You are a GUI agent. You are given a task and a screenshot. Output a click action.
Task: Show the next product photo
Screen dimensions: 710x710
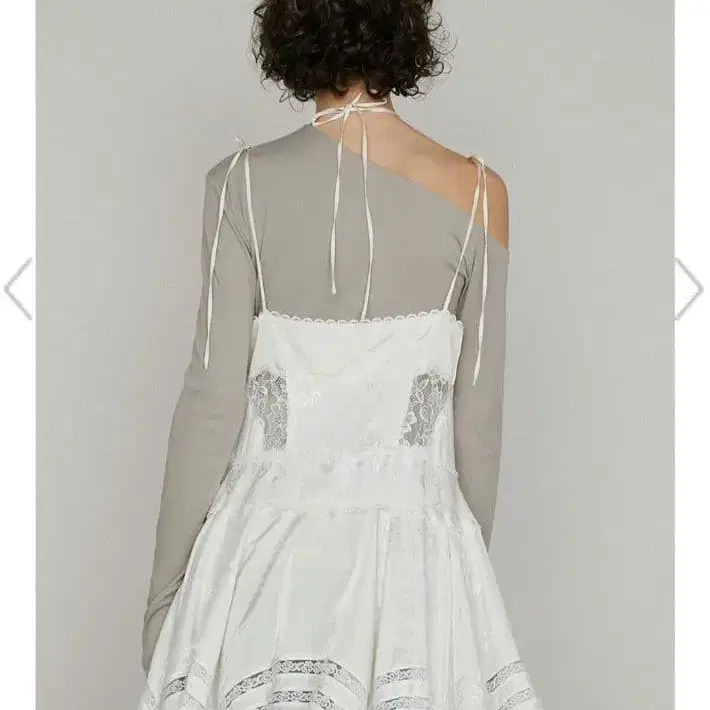coord(689,289)
